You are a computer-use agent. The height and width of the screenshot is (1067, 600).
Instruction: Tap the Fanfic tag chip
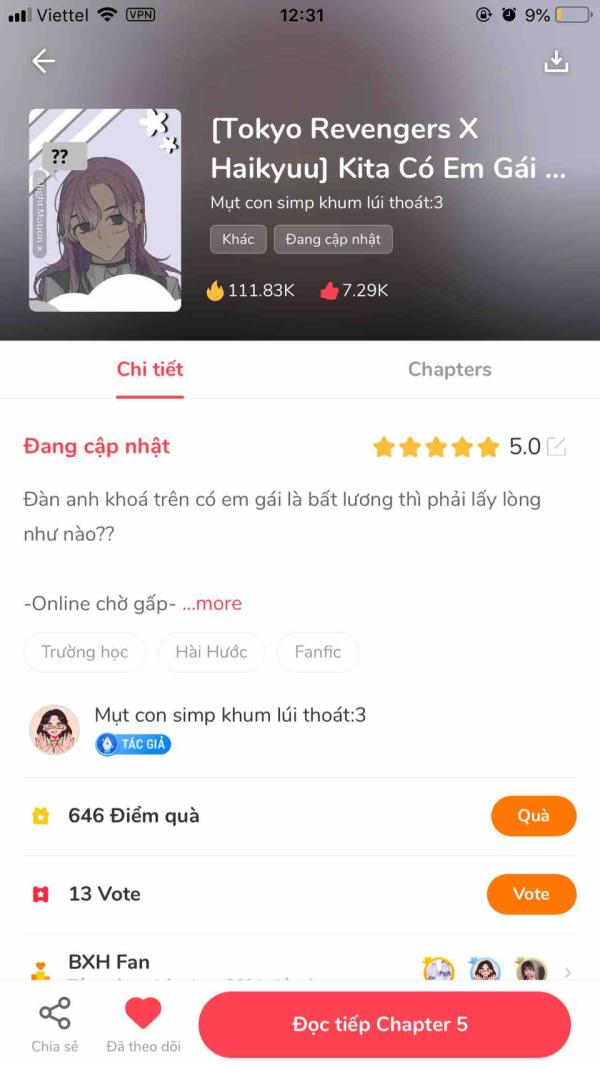318,652
